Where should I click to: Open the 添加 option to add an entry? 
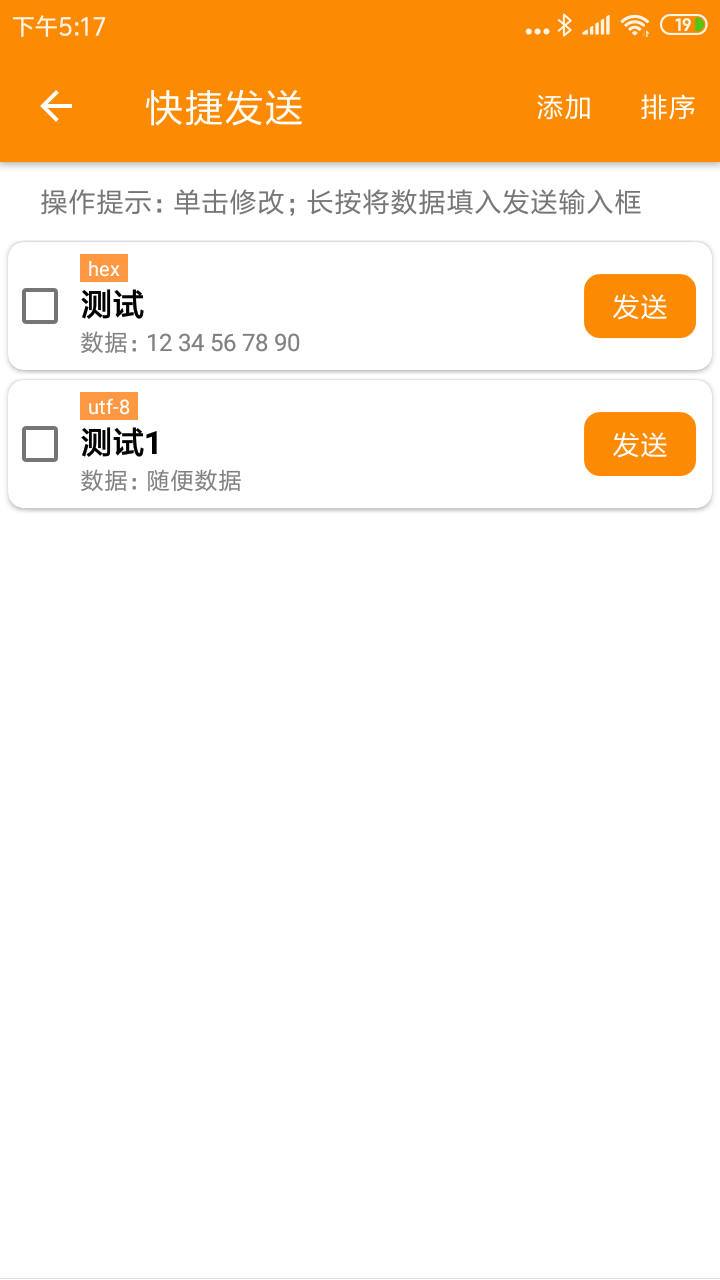point(564,106)
